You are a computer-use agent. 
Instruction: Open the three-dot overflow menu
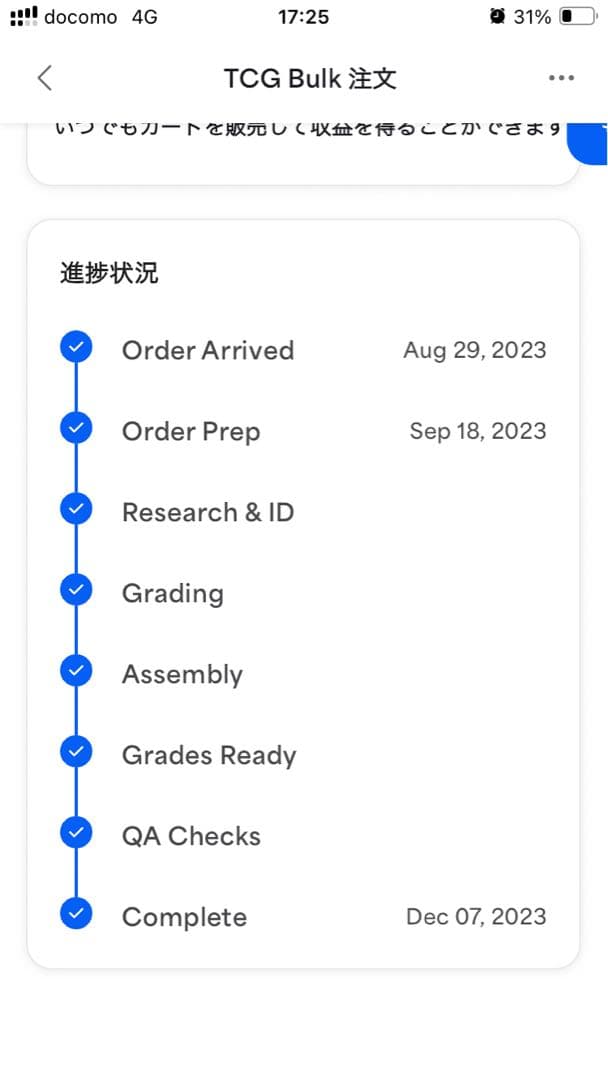[561, 79]
